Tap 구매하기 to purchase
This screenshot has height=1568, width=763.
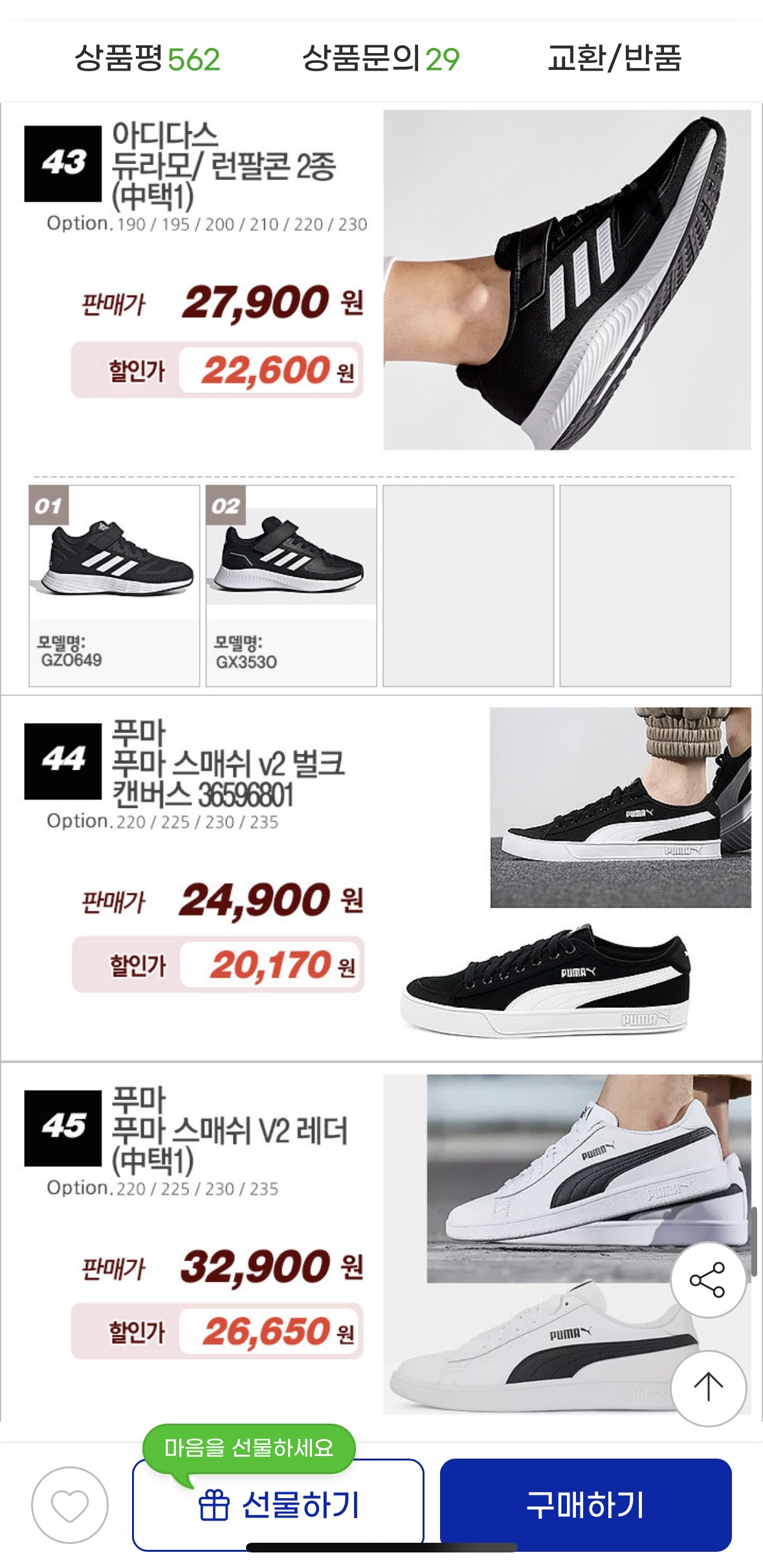pyautogui.click(x=585, y=1505)
